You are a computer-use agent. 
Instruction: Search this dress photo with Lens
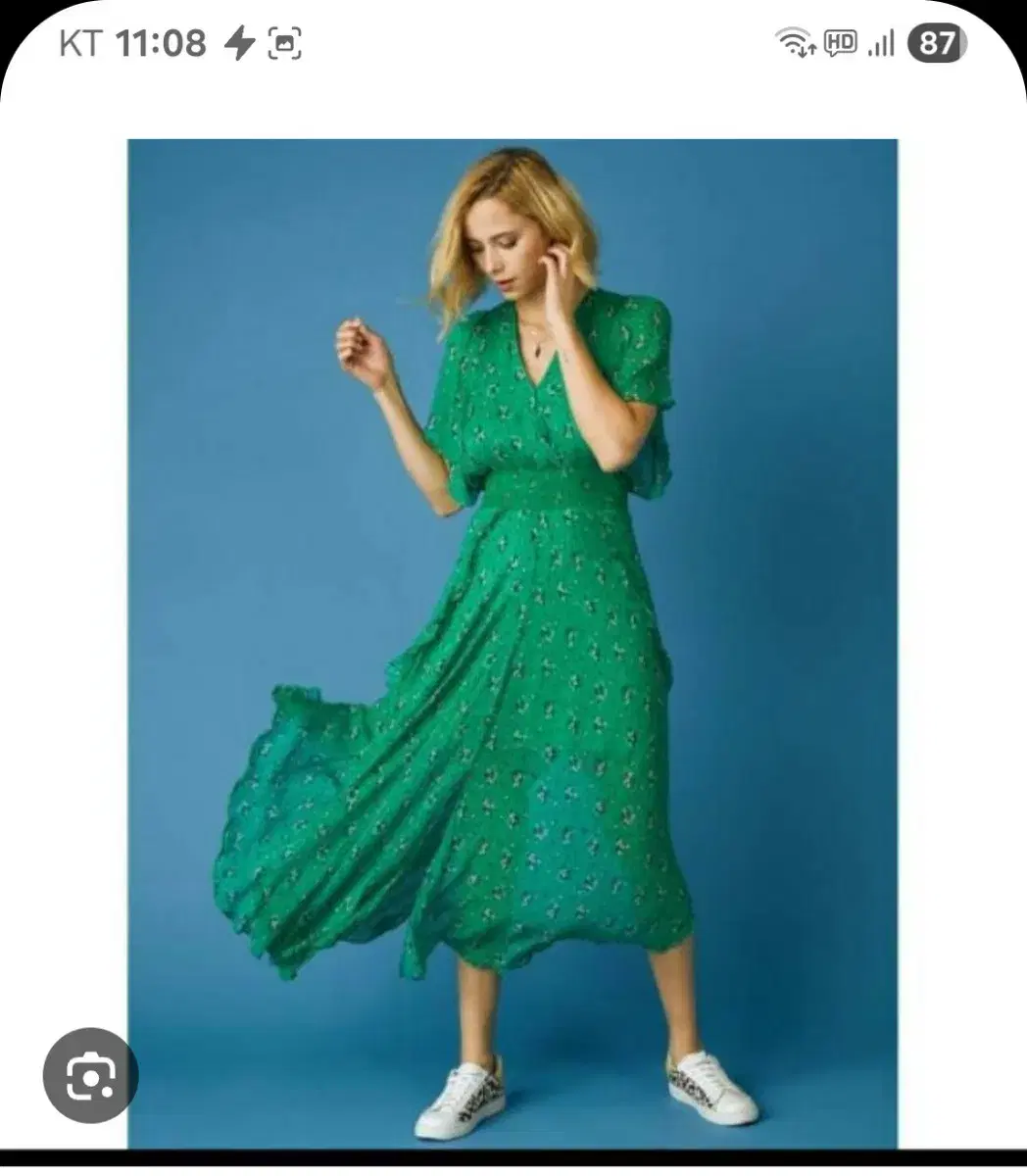(x=91, y=1076)
